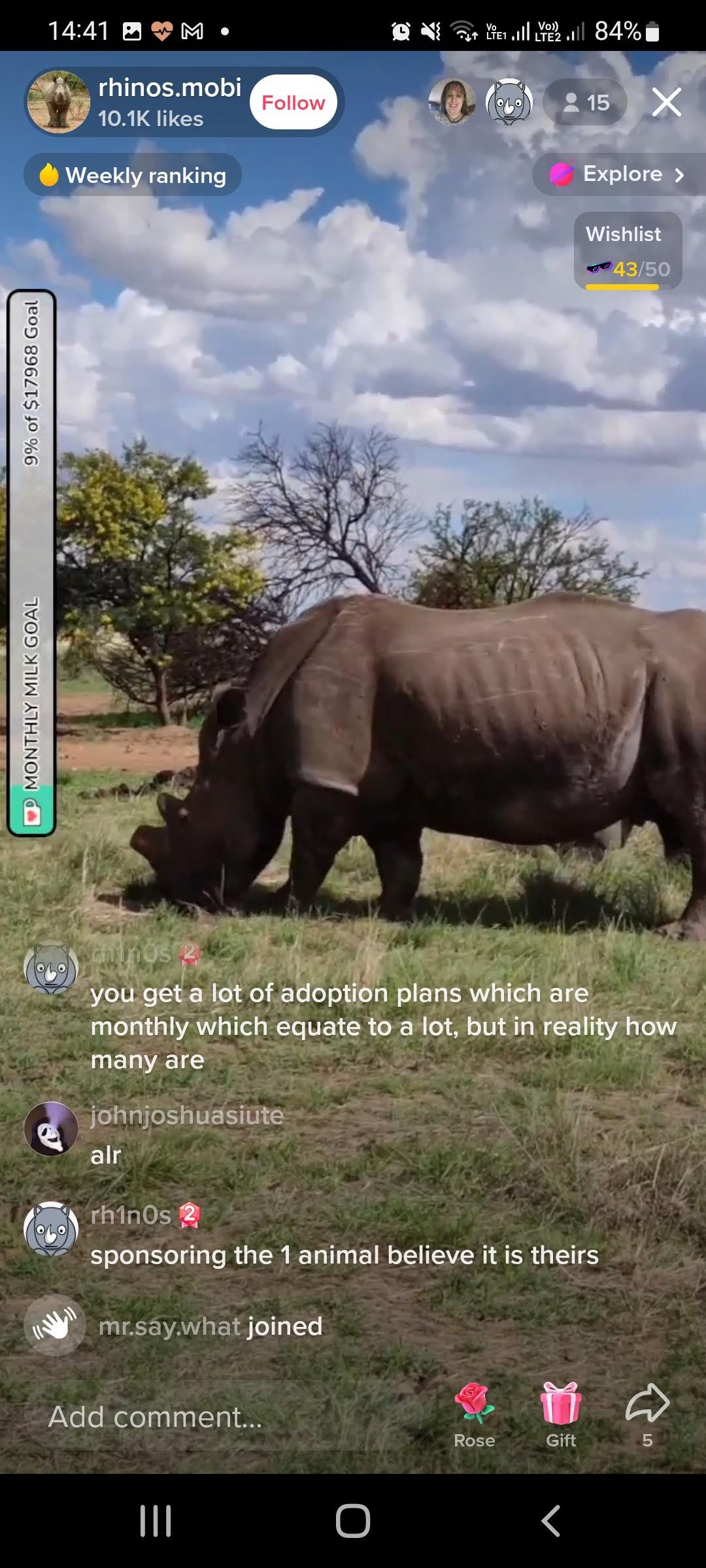This screenshot has height=1568, width=706.
Task: Open recent apps from navigation bar
Action: [x=156, y=1521]
